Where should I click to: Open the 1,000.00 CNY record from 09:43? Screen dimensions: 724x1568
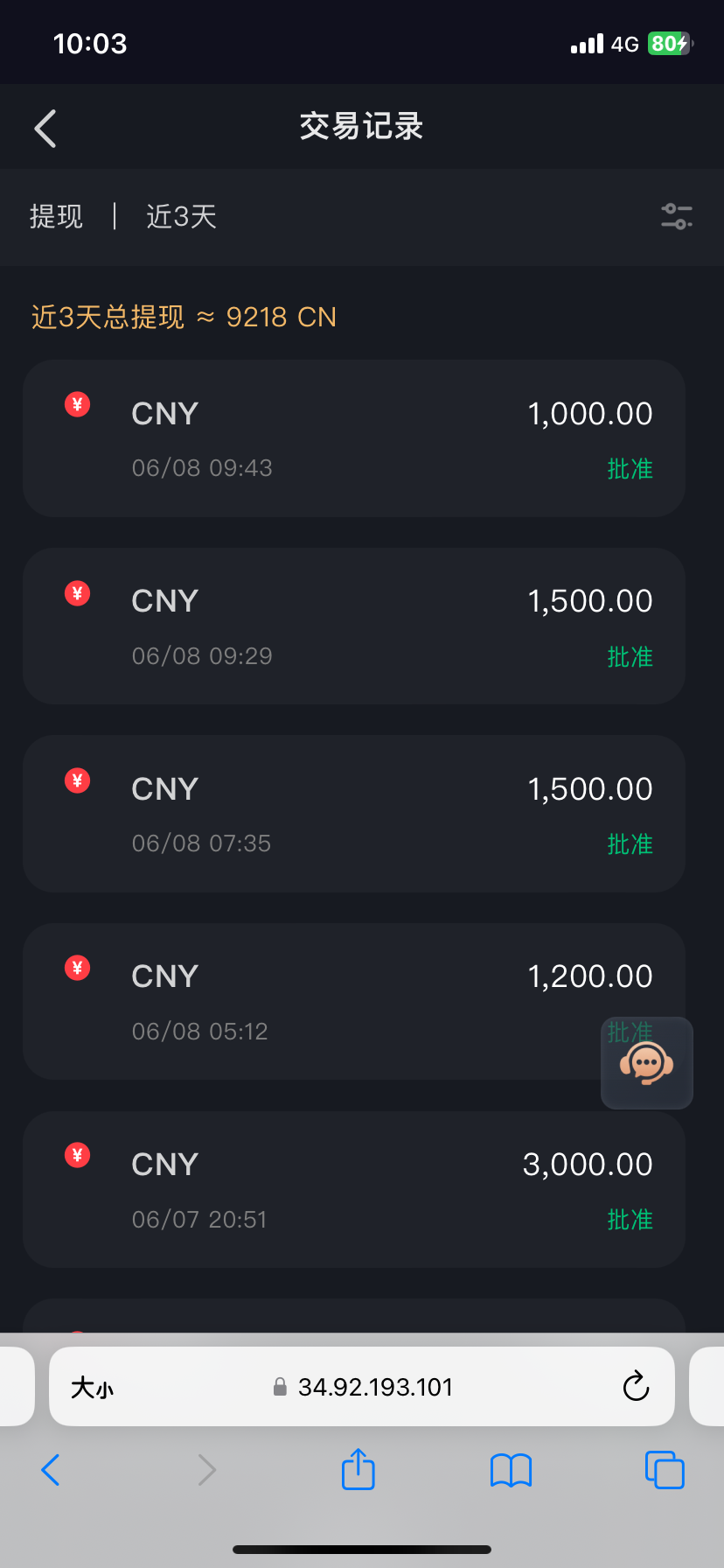pos(353,438)
